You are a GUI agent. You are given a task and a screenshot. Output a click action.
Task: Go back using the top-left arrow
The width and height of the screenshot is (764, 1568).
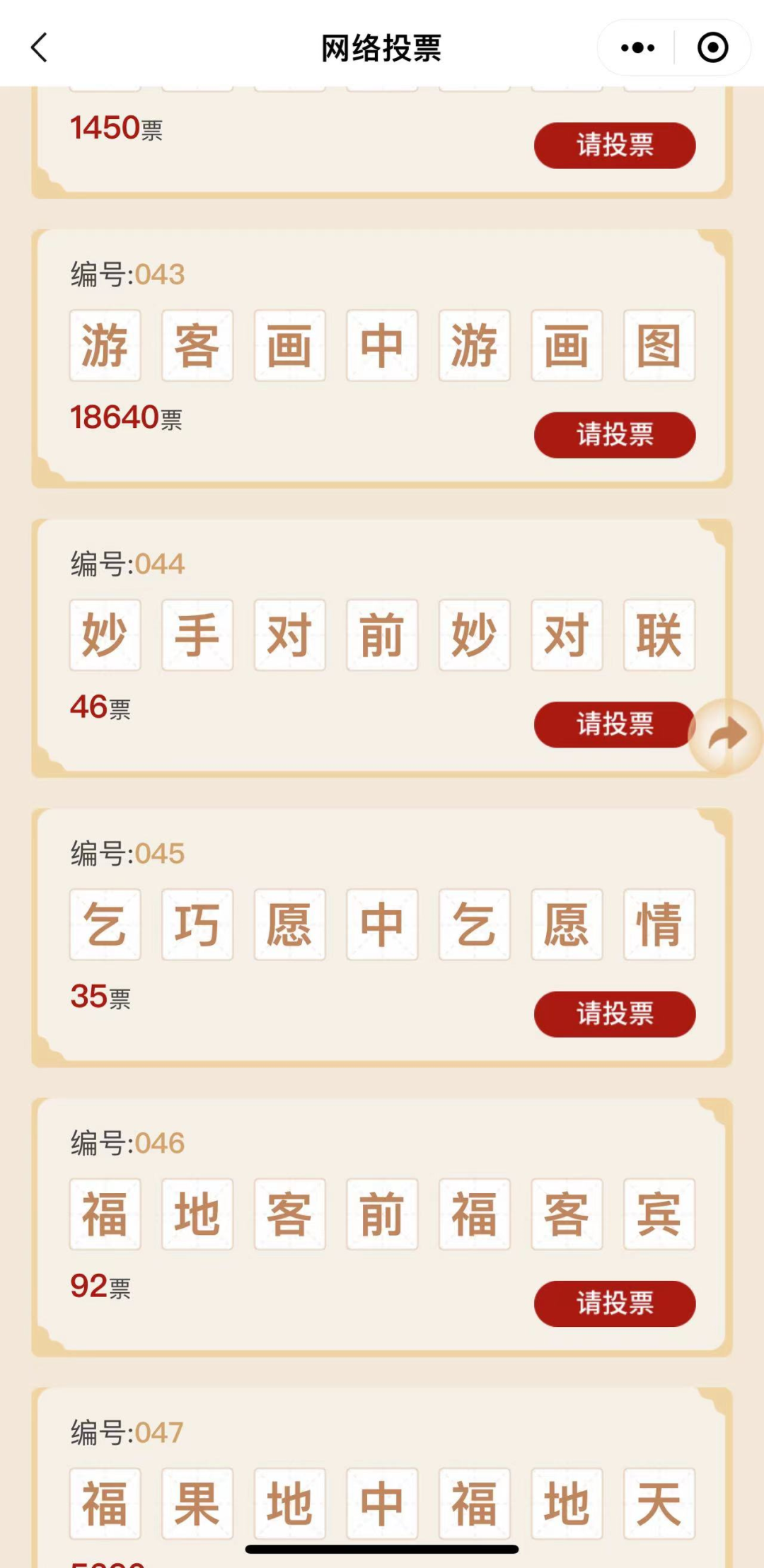40,47
